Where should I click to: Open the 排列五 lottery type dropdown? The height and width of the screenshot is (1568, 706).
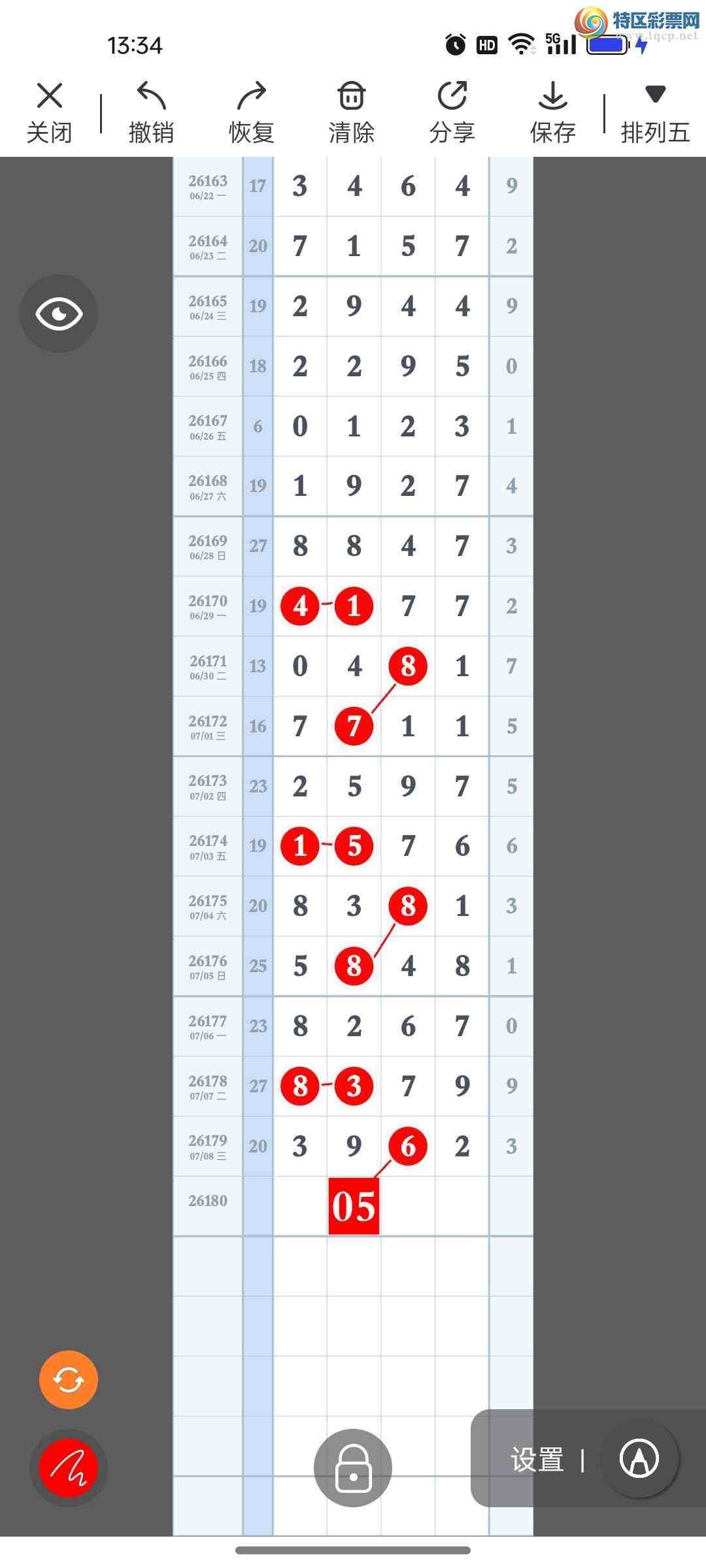655,112
